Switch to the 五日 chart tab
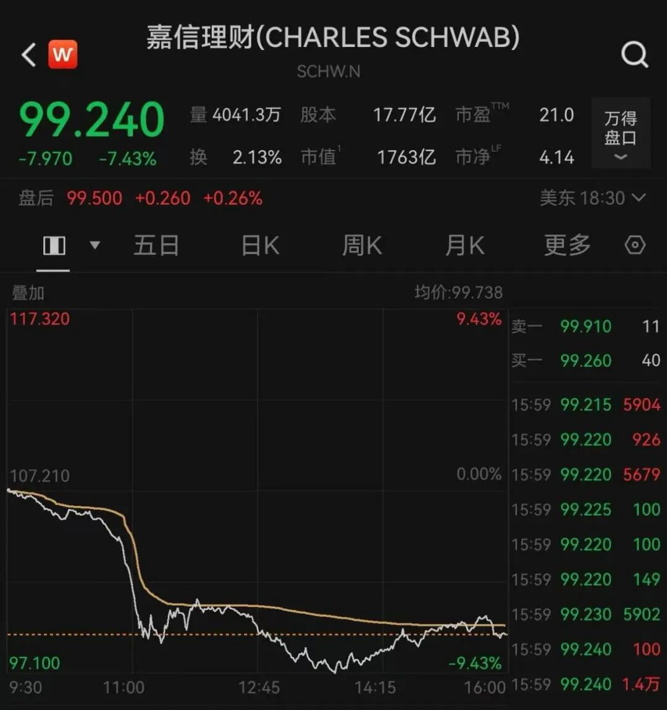This screenshot has height=710, width=667. [x=157, y=245]
